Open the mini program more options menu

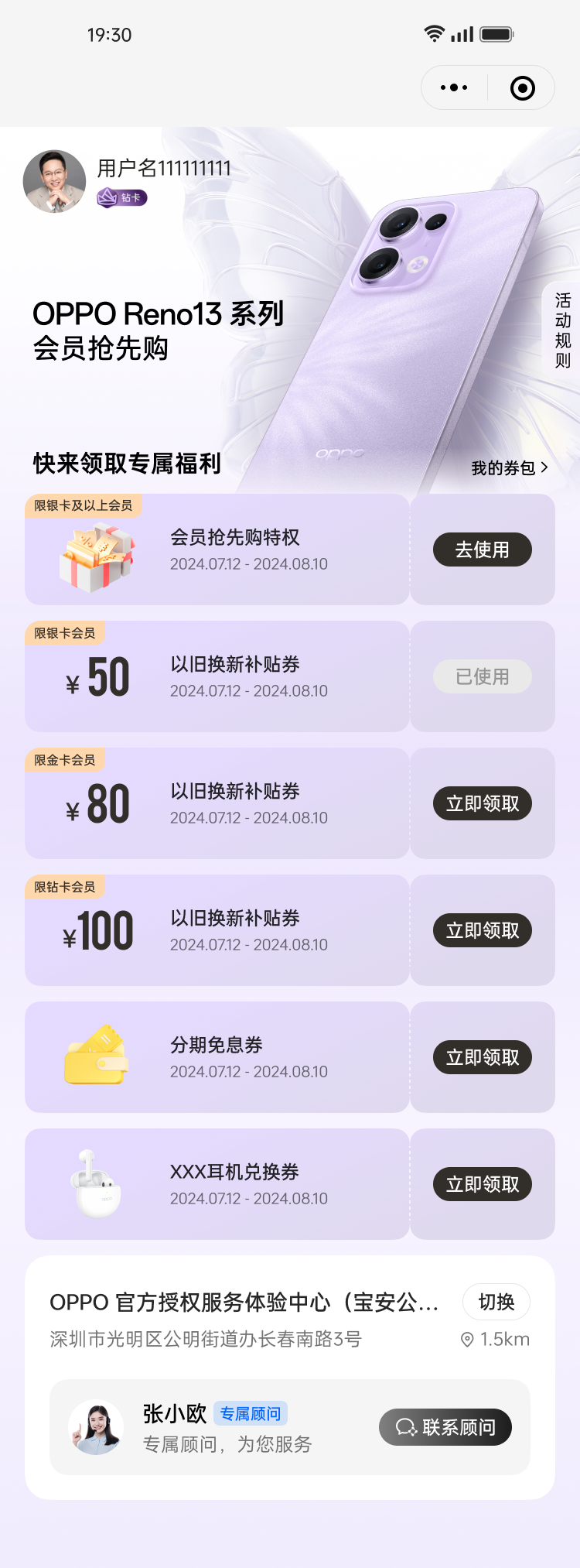(454, 87)
